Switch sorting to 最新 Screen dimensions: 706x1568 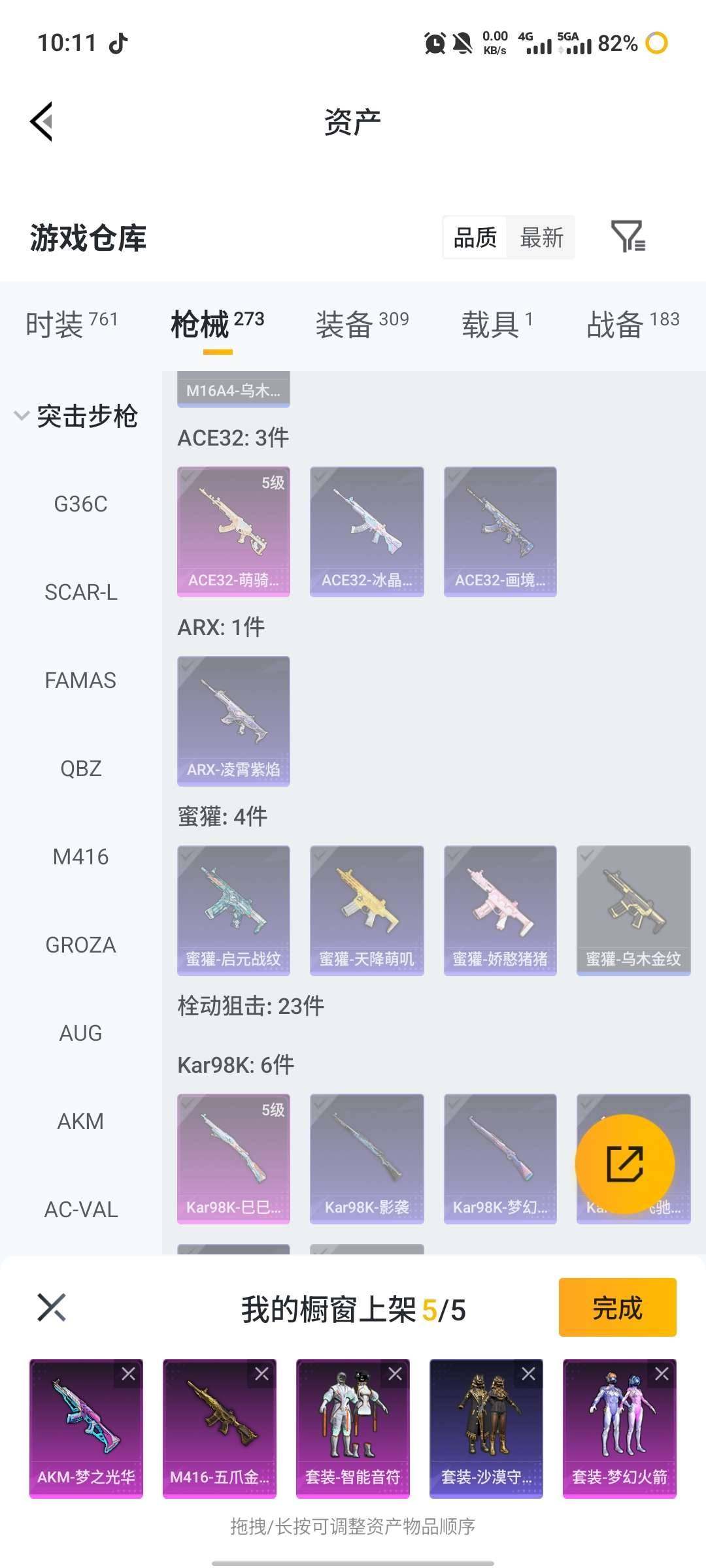pos(541,238)
